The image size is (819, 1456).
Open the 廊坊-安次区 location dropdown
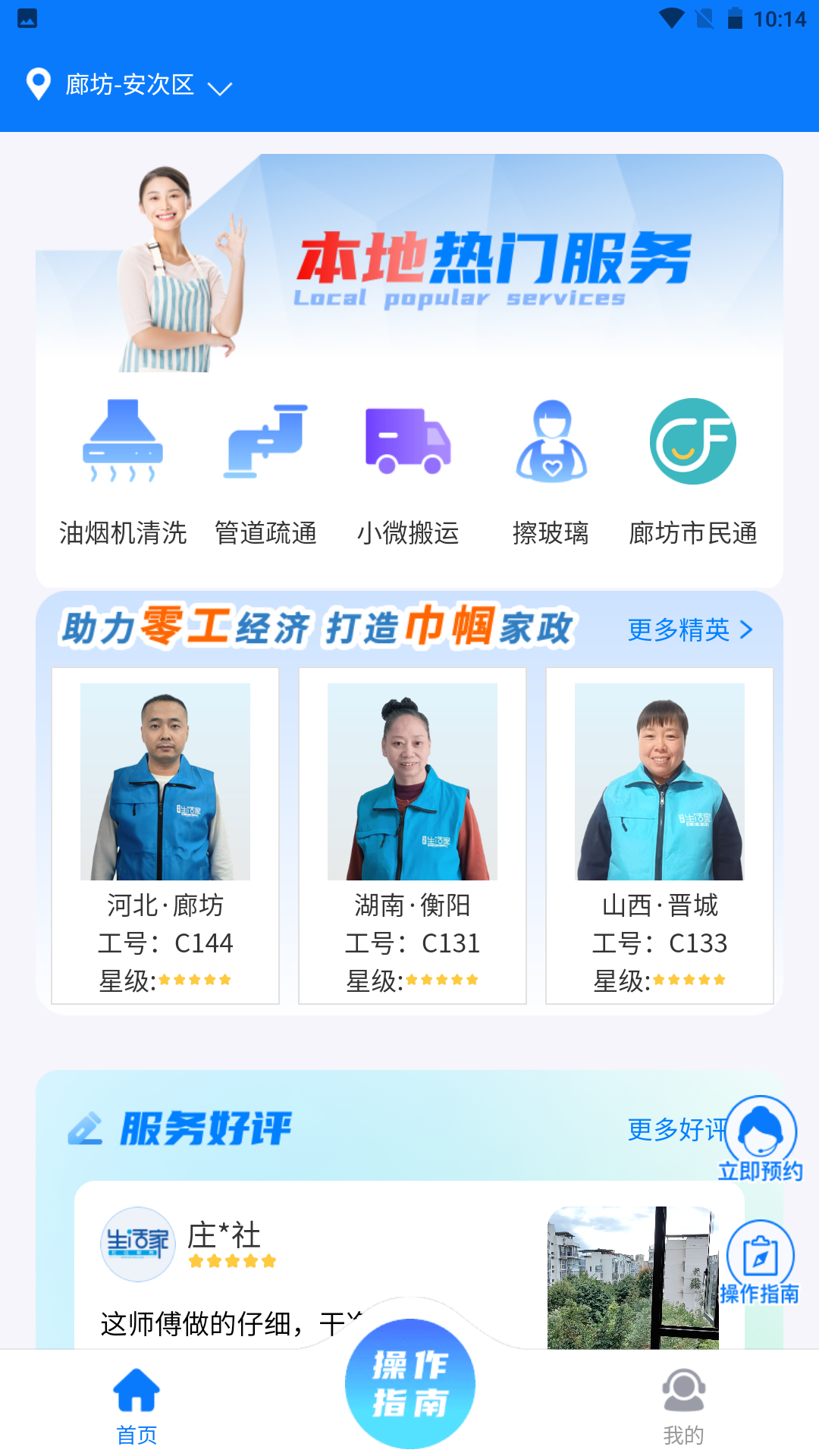[x=129, y=85]
